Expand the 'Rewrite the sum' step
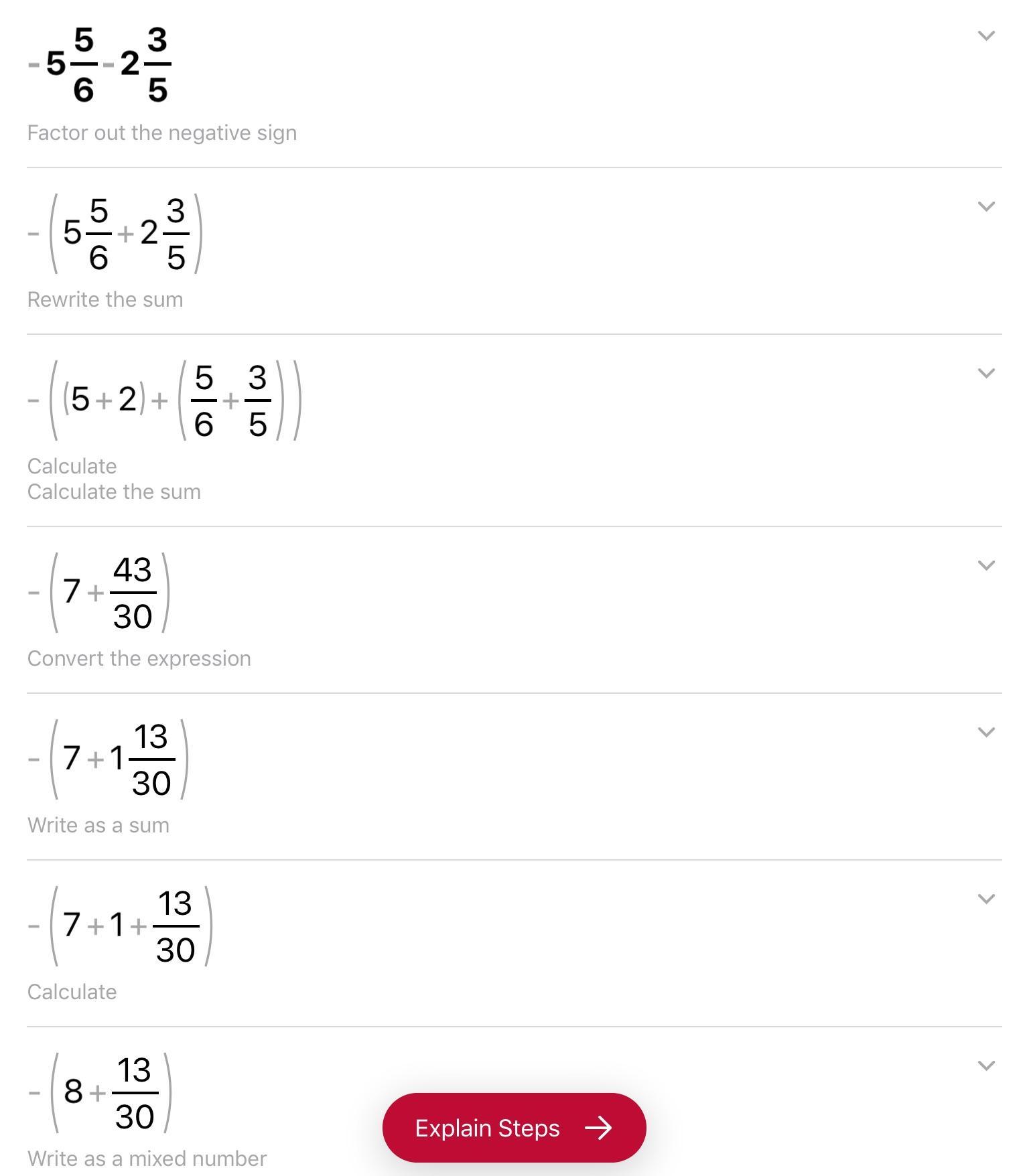 point(986,206)
